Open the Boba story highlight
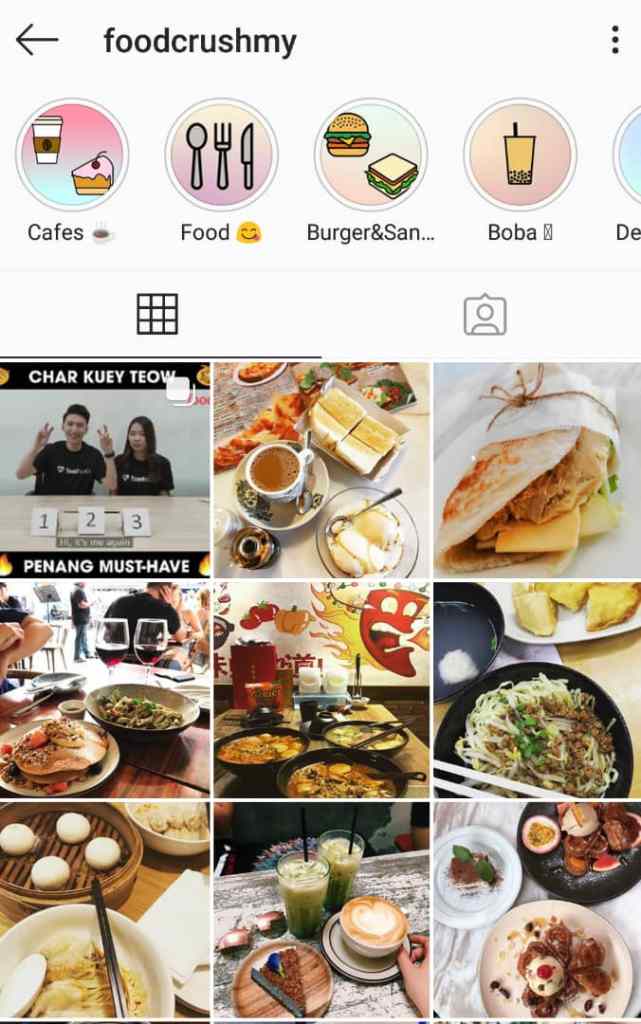This screenshot has height=1024, width=641. 520,155
